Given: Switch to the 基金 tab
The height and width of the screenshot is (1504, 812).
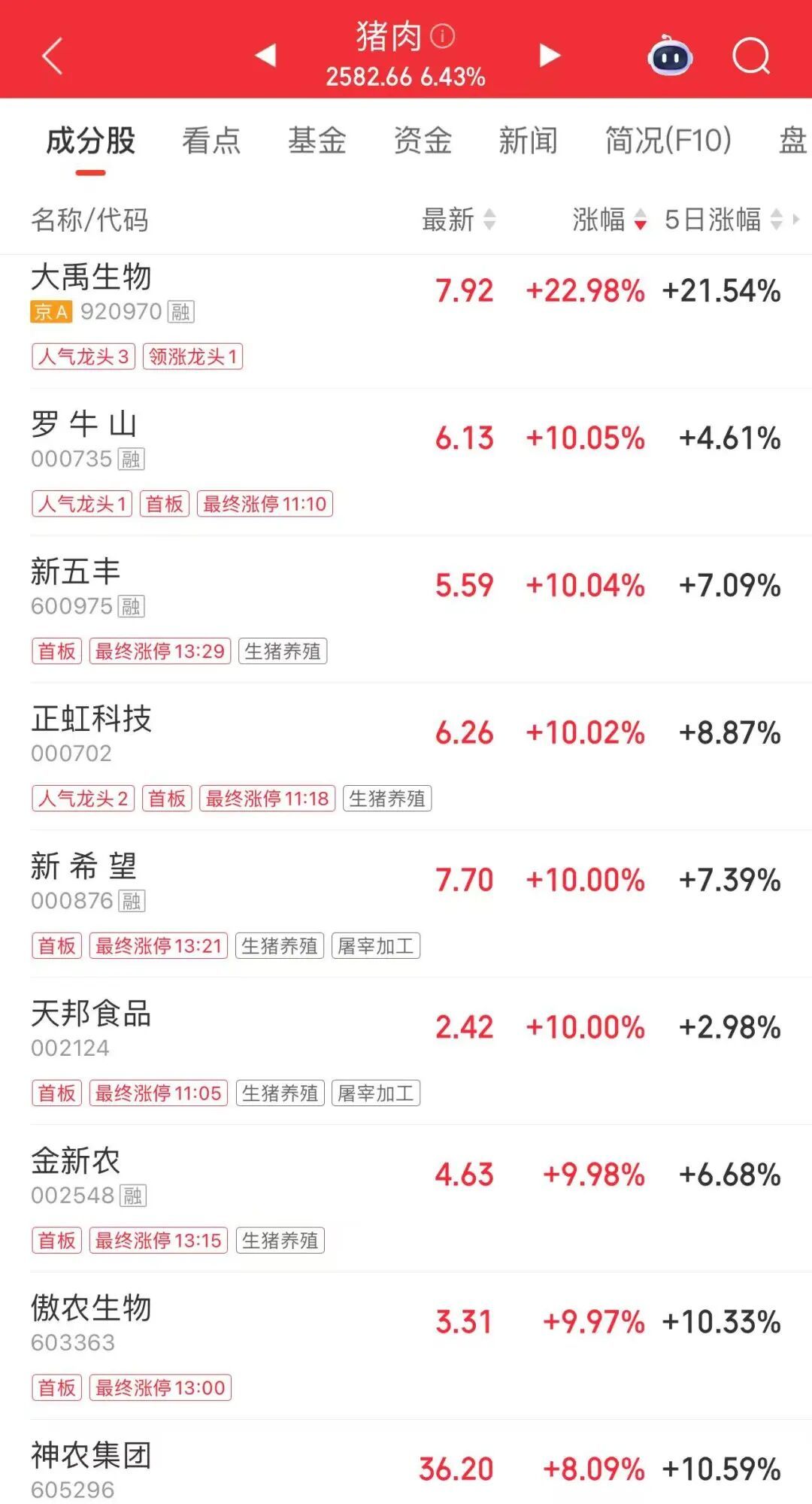Looking at the screenshot, I should (317, 141).
